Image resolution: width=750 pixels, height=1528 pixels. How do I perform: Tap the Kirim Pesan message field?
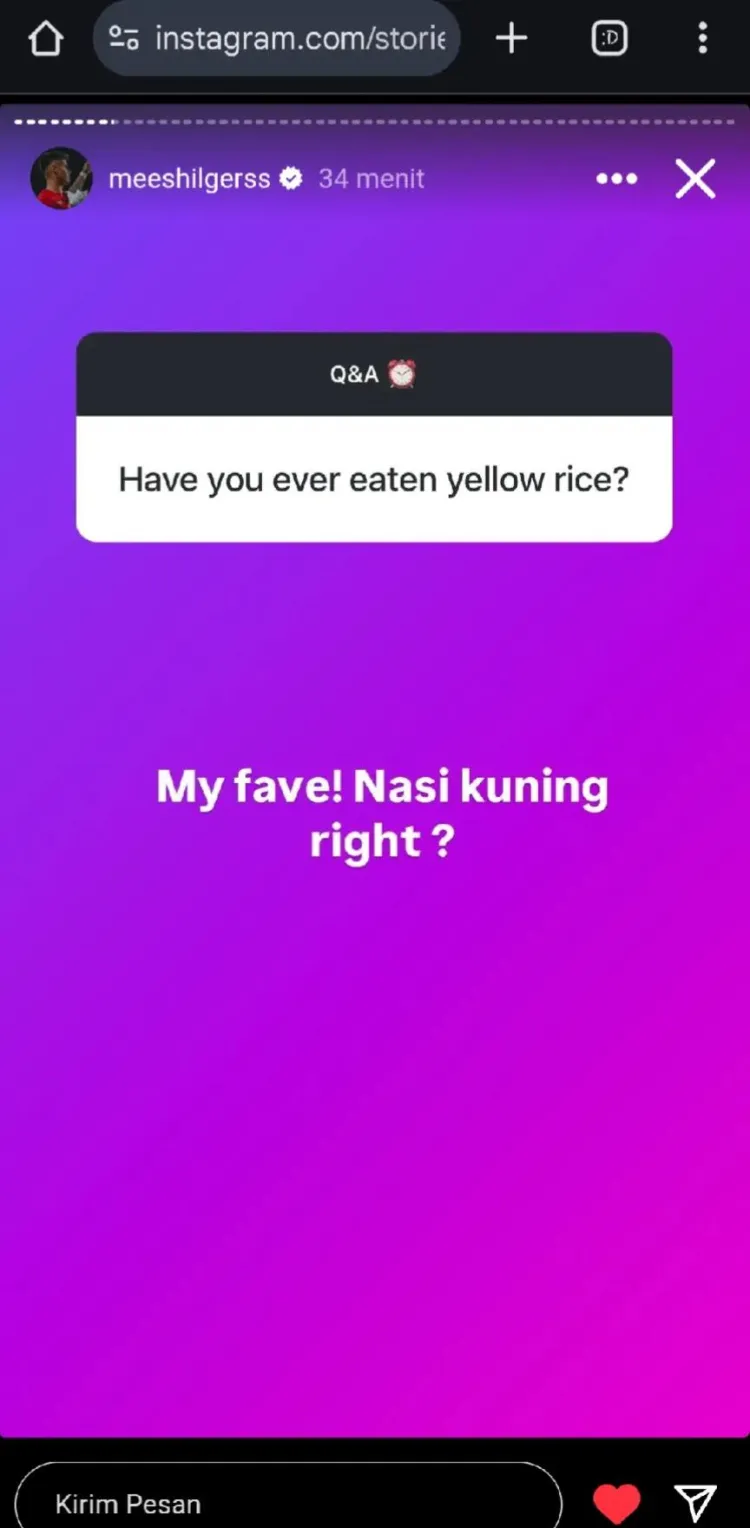(x=288, y=1502)
